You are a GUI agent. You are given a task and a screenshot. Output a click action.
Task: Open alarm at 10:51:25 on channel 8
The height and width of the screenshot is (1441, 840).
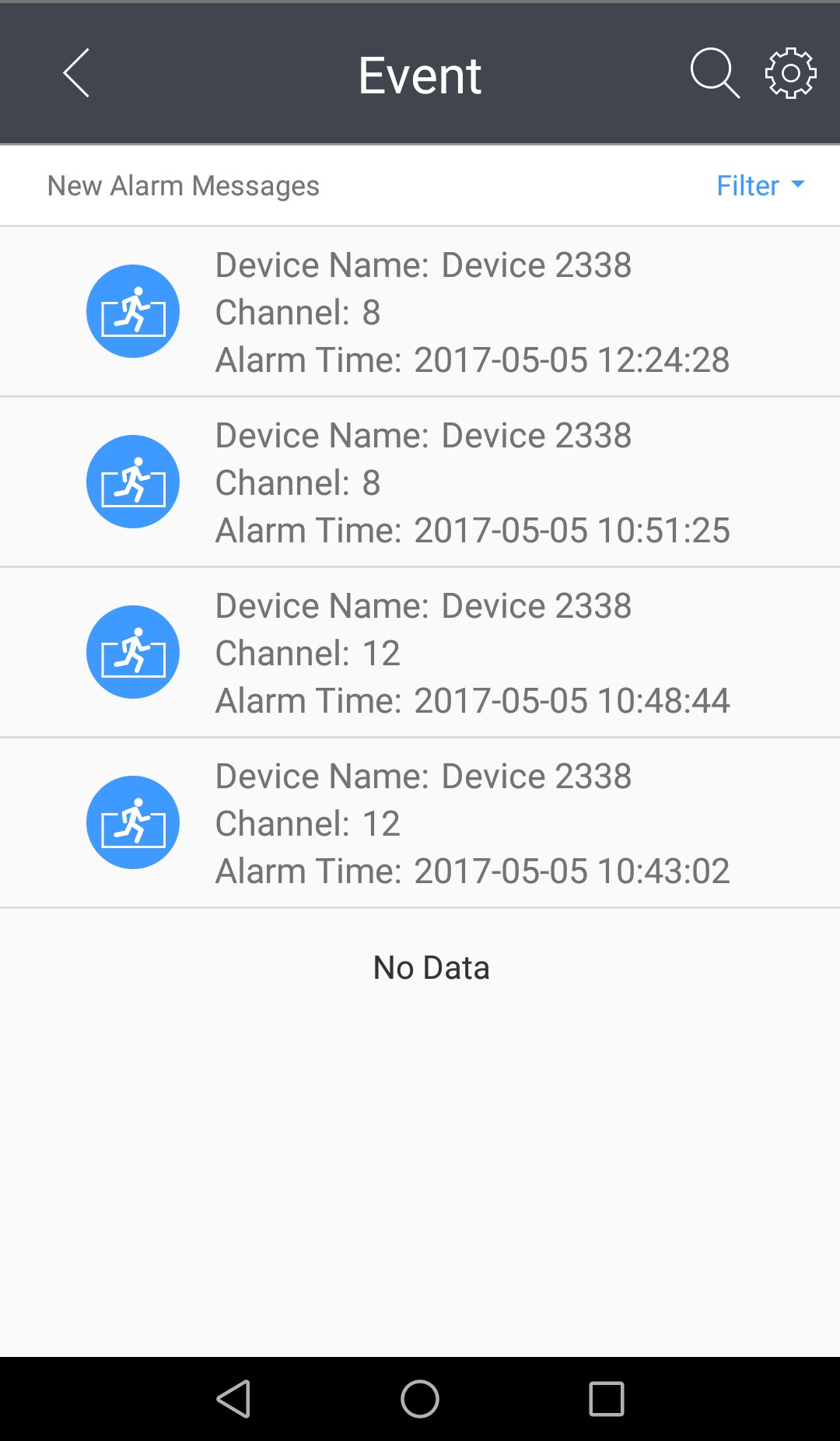[420, 482]
